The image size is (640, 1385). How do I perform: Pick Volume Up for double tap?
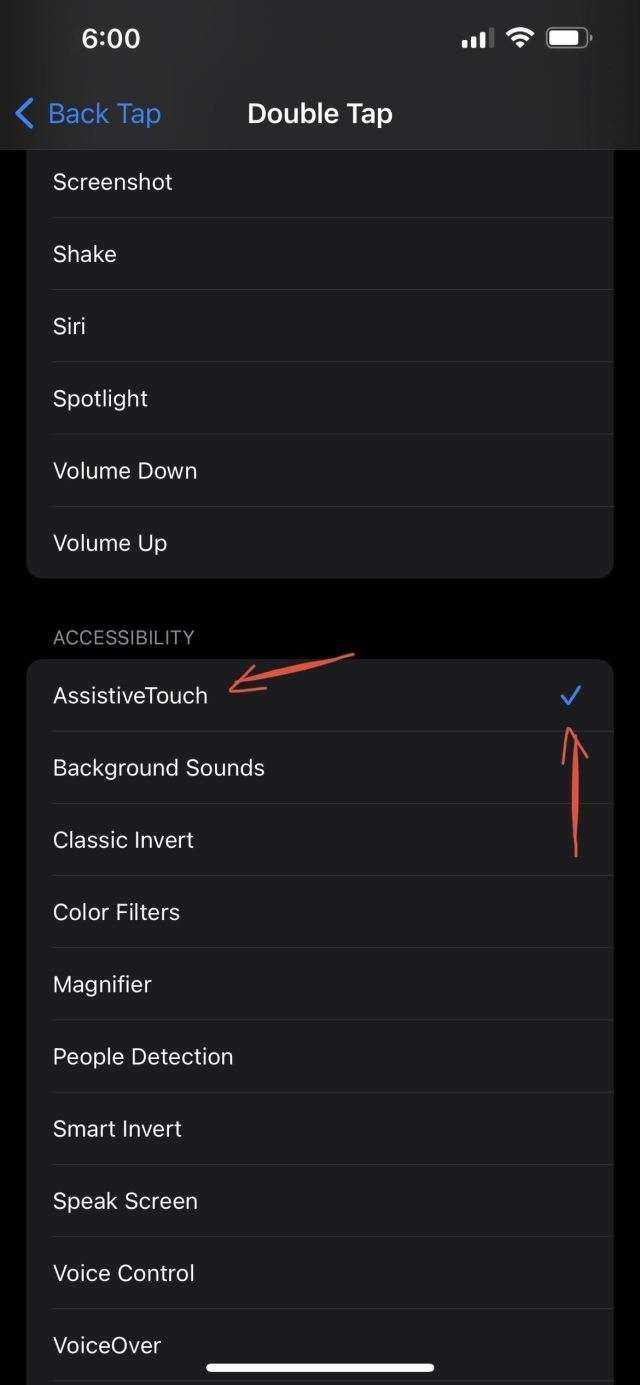point(319,542)
